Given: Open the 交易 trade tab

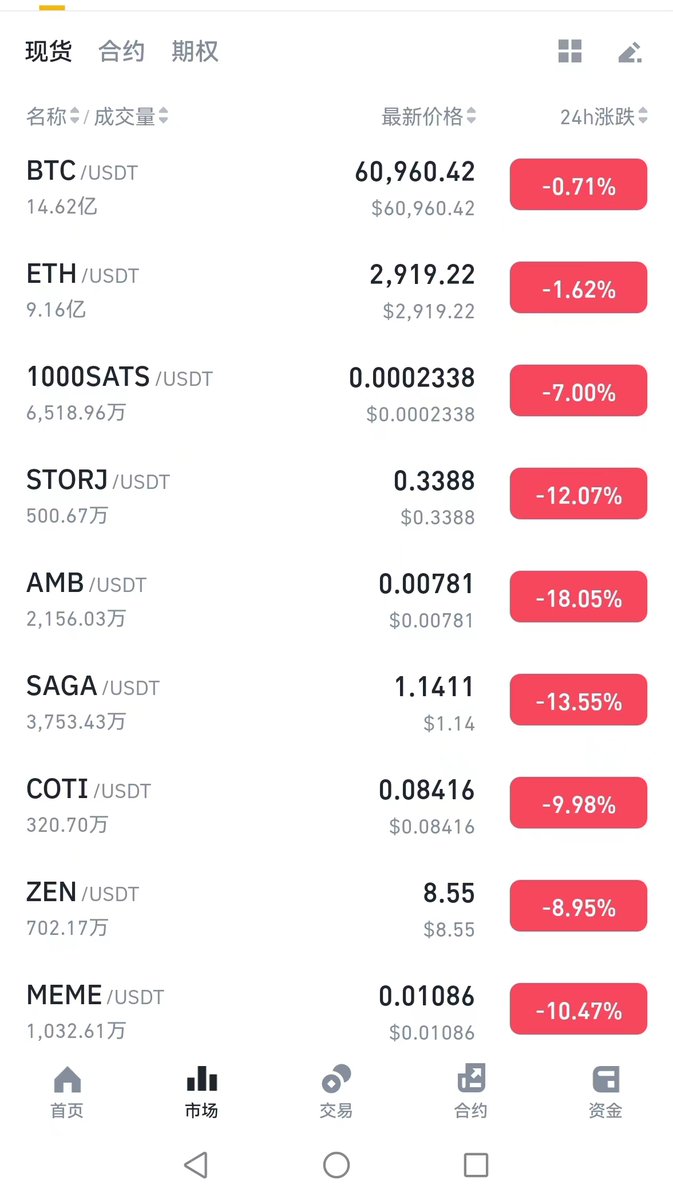Looking at the screenshot, I should tap(336, 1091).
